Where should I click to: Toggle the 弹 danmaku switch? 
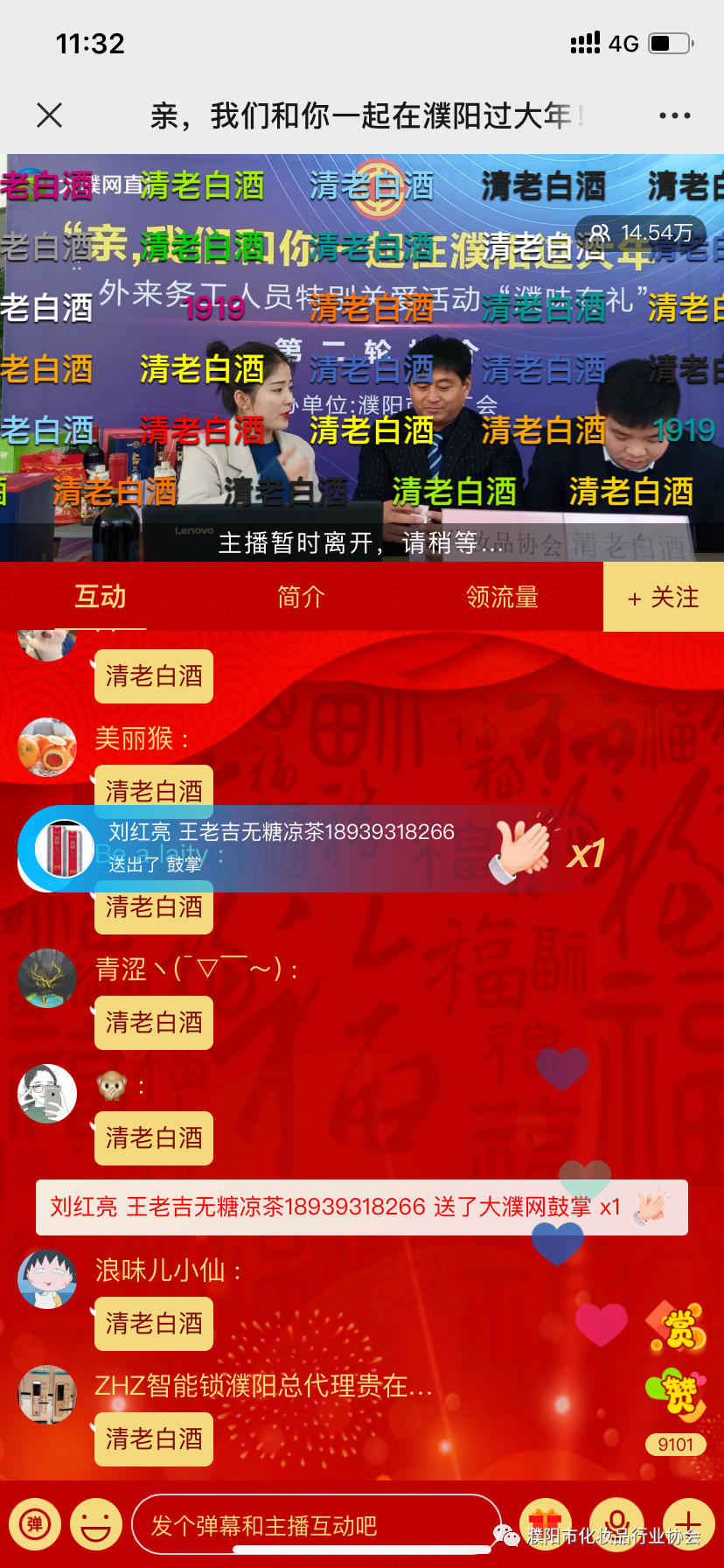click(x=35, y=1524)
